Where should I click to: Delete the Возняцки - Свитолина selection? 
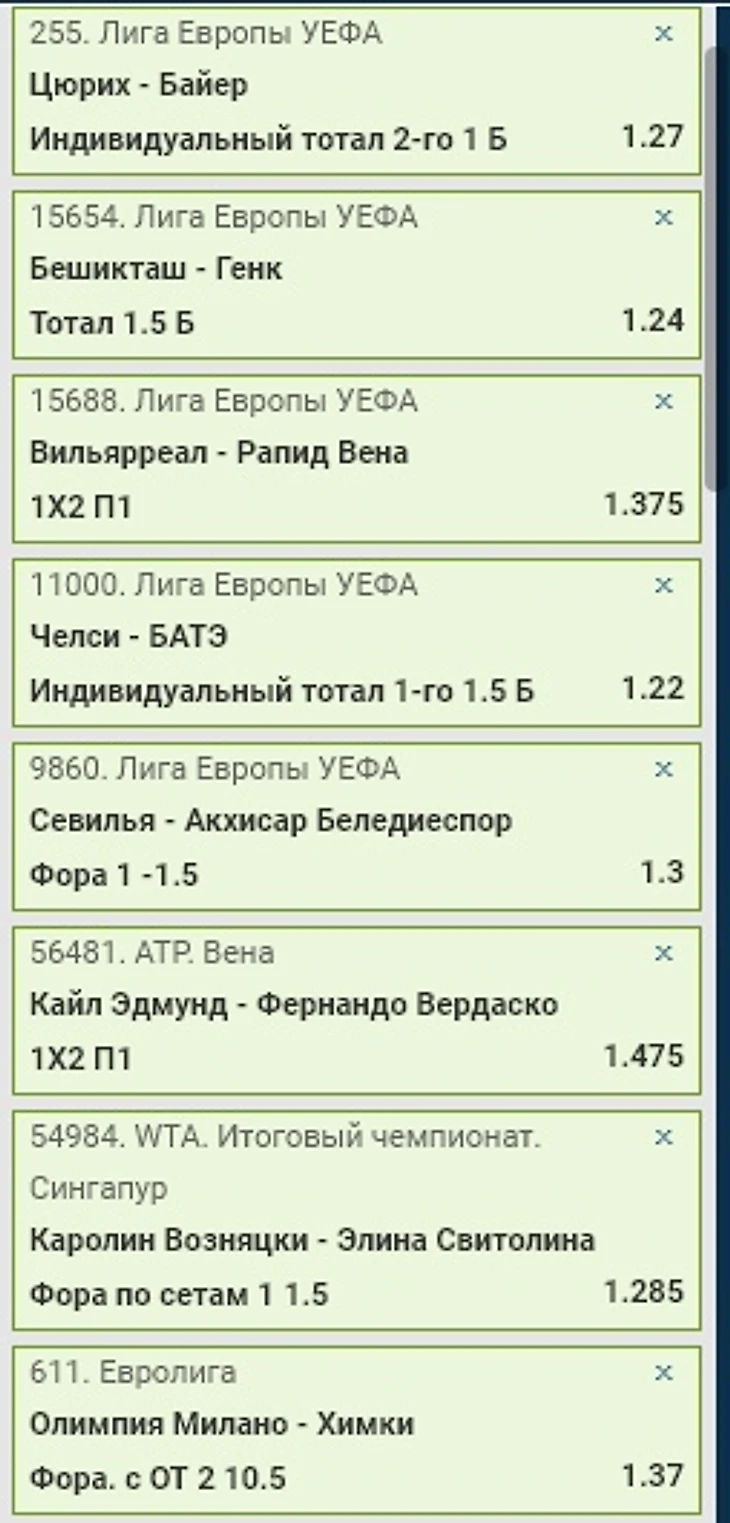point(663,1138)
